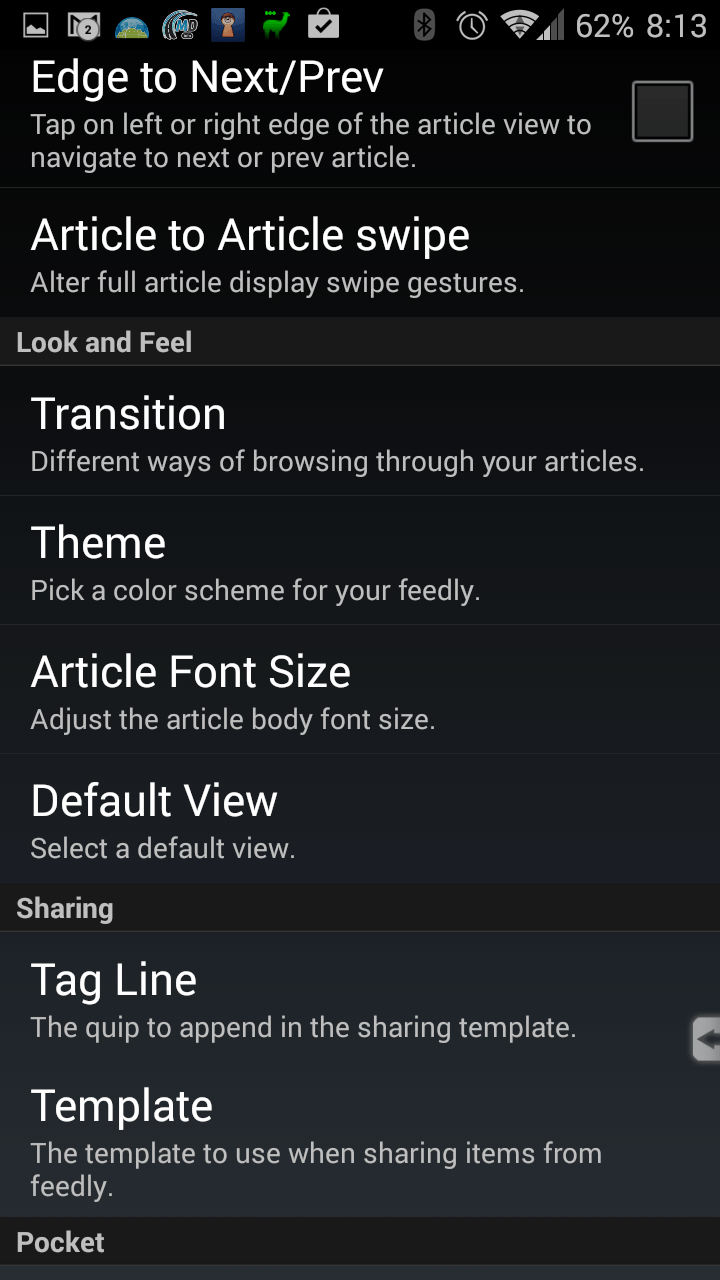
Task: Open the Transition setting
Action: tap(360, 431)
